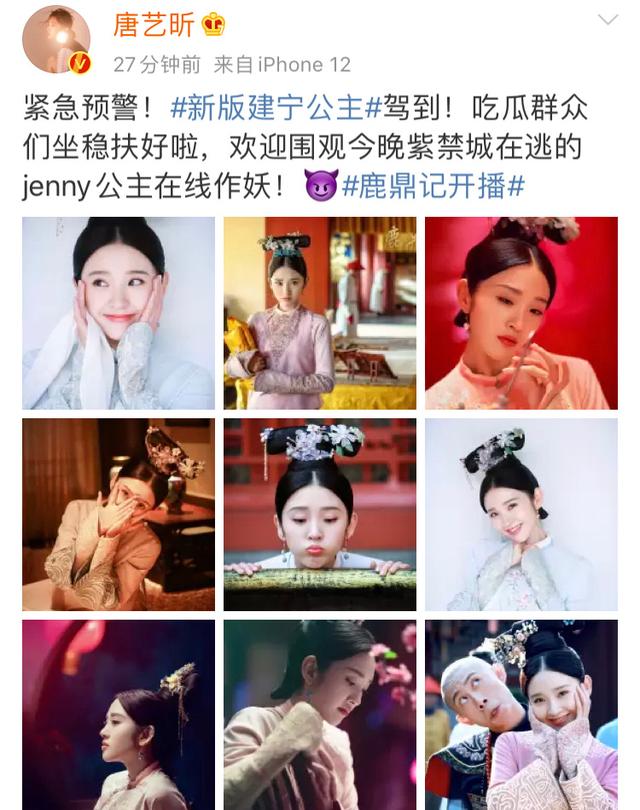The image size is (640, 810).
Task: View smiling portrait with flower headdress
Action: click(x=521, y=514)
